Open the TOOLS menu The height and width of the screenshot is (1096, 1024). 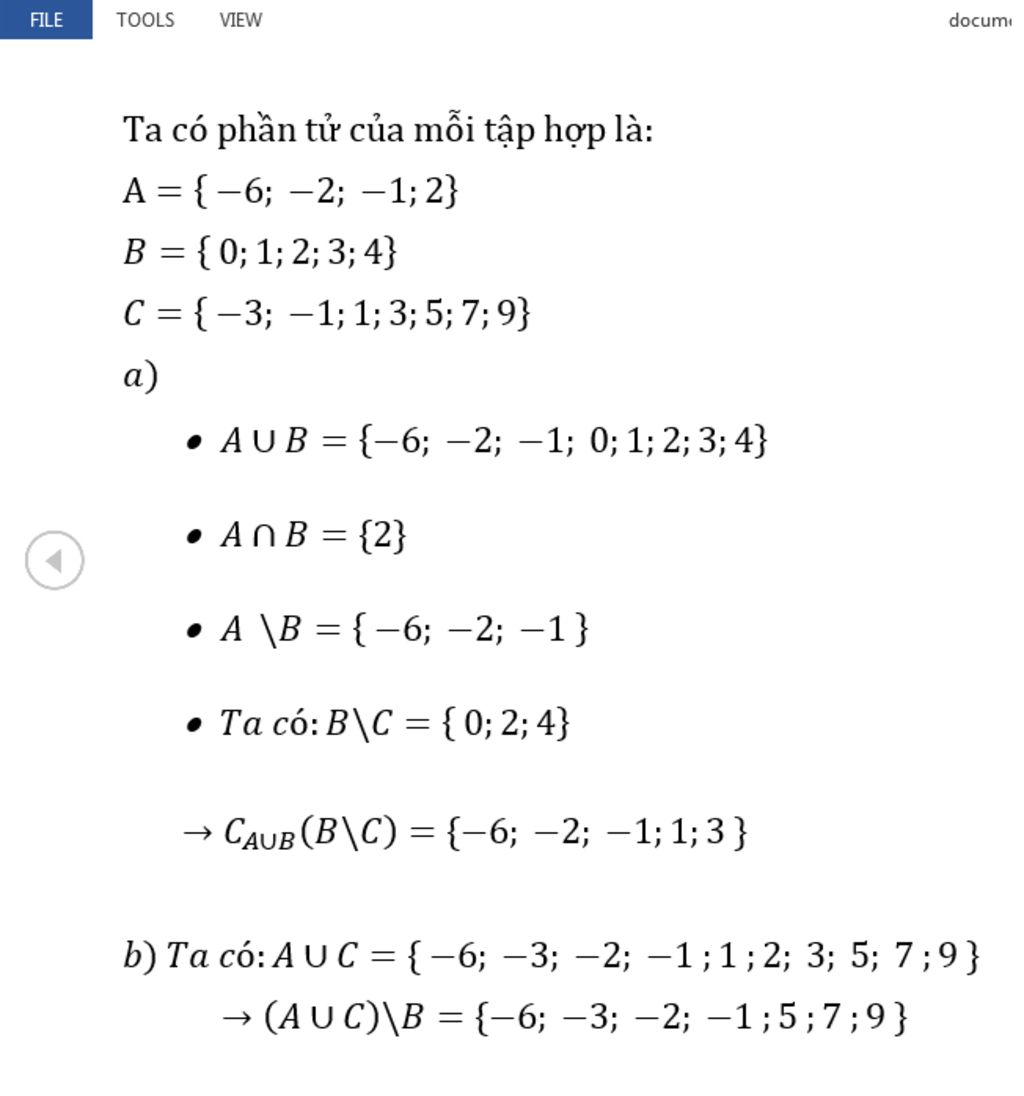145,20
